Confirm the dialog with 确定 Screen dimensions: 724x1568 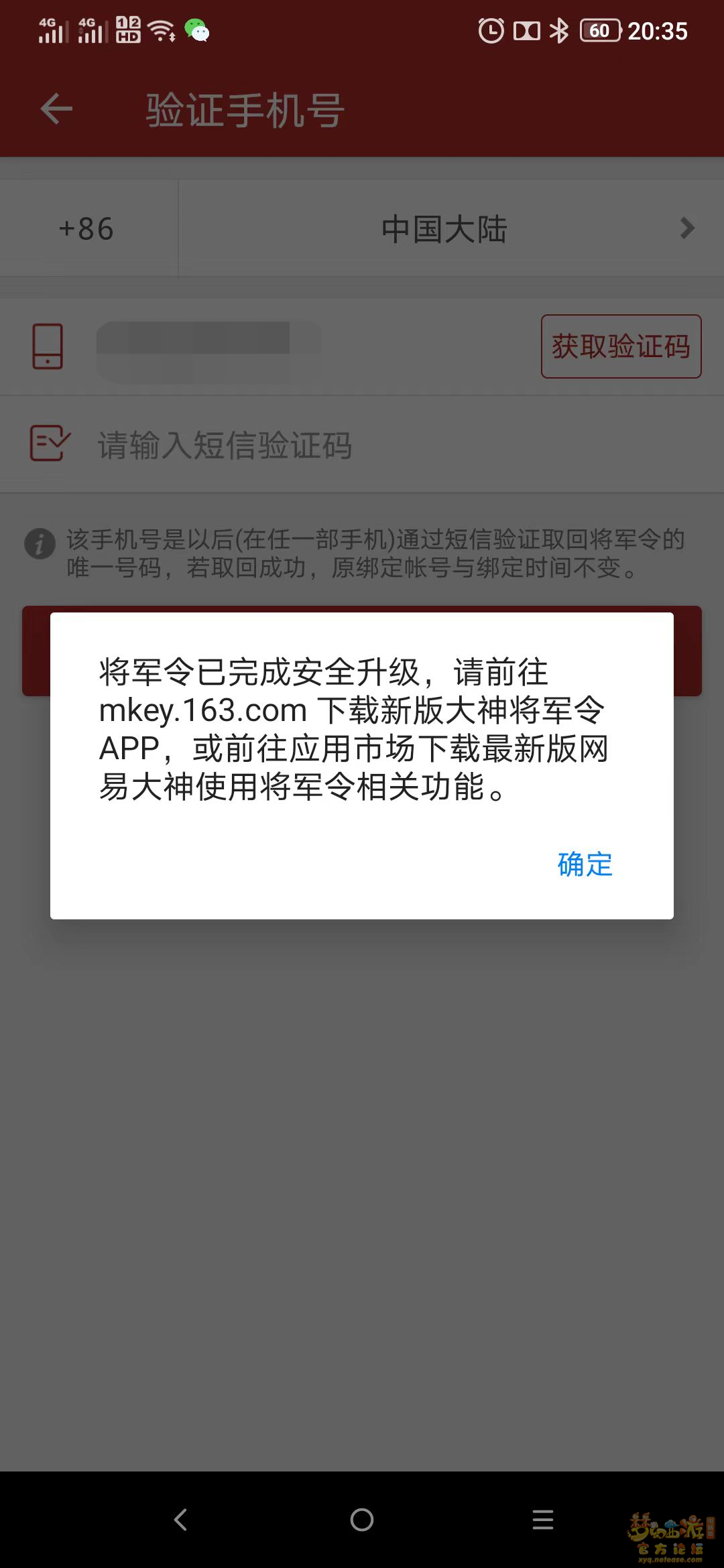pyautogui.click(x=585, y=864)
